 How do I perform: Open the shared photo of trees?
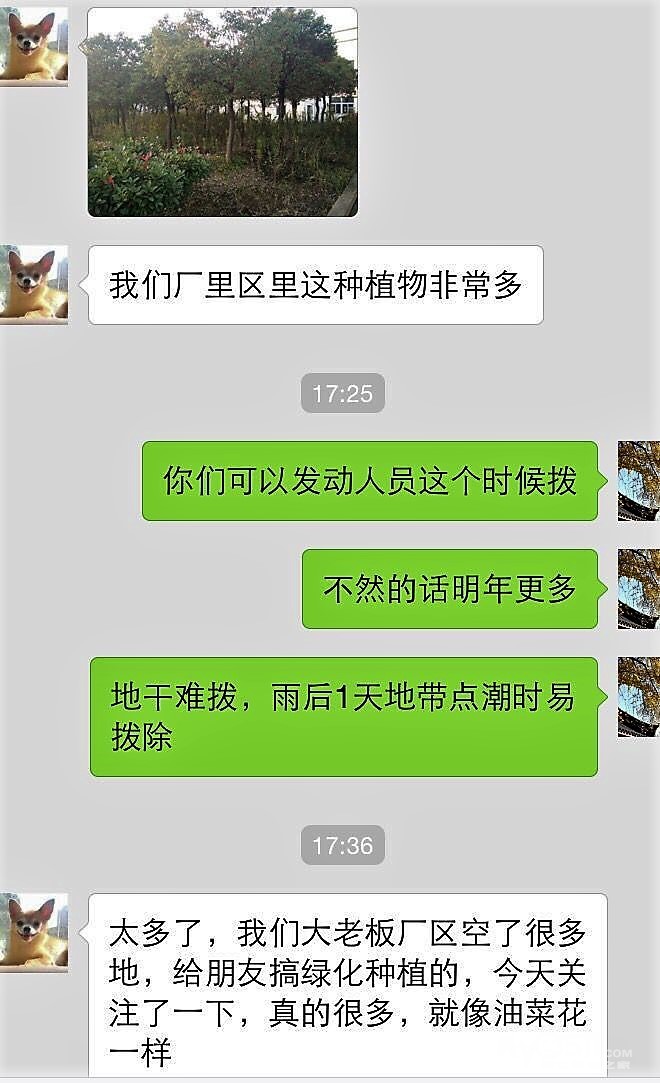click(222, 112)
